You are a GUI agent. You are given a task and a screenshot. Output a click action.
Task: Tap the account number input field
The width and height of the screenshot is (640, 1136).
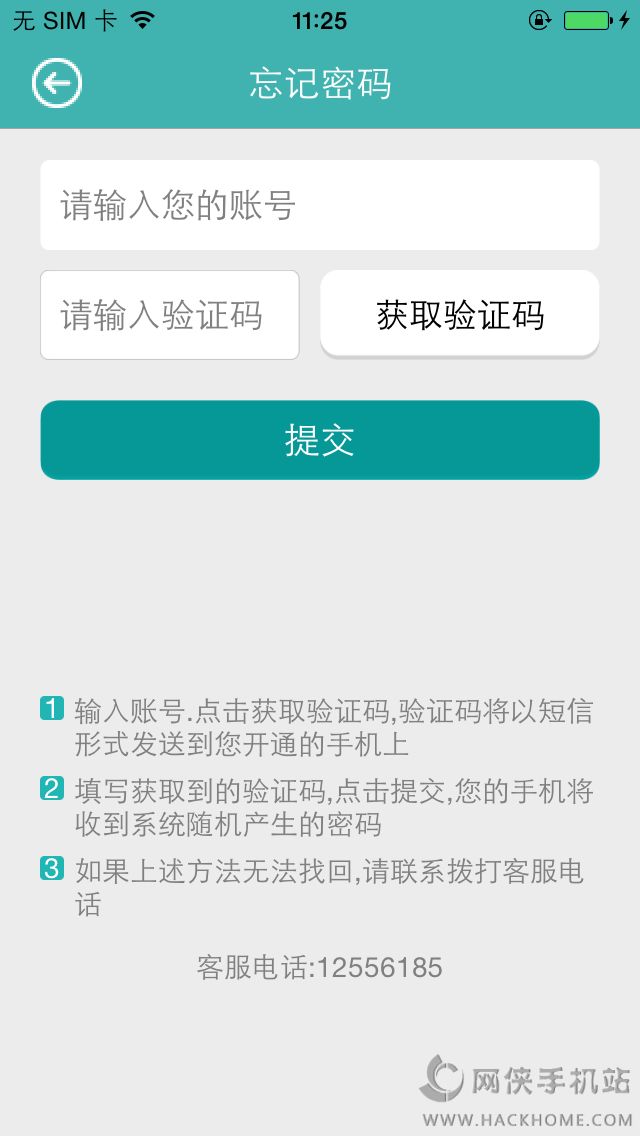tap(319, 205)
